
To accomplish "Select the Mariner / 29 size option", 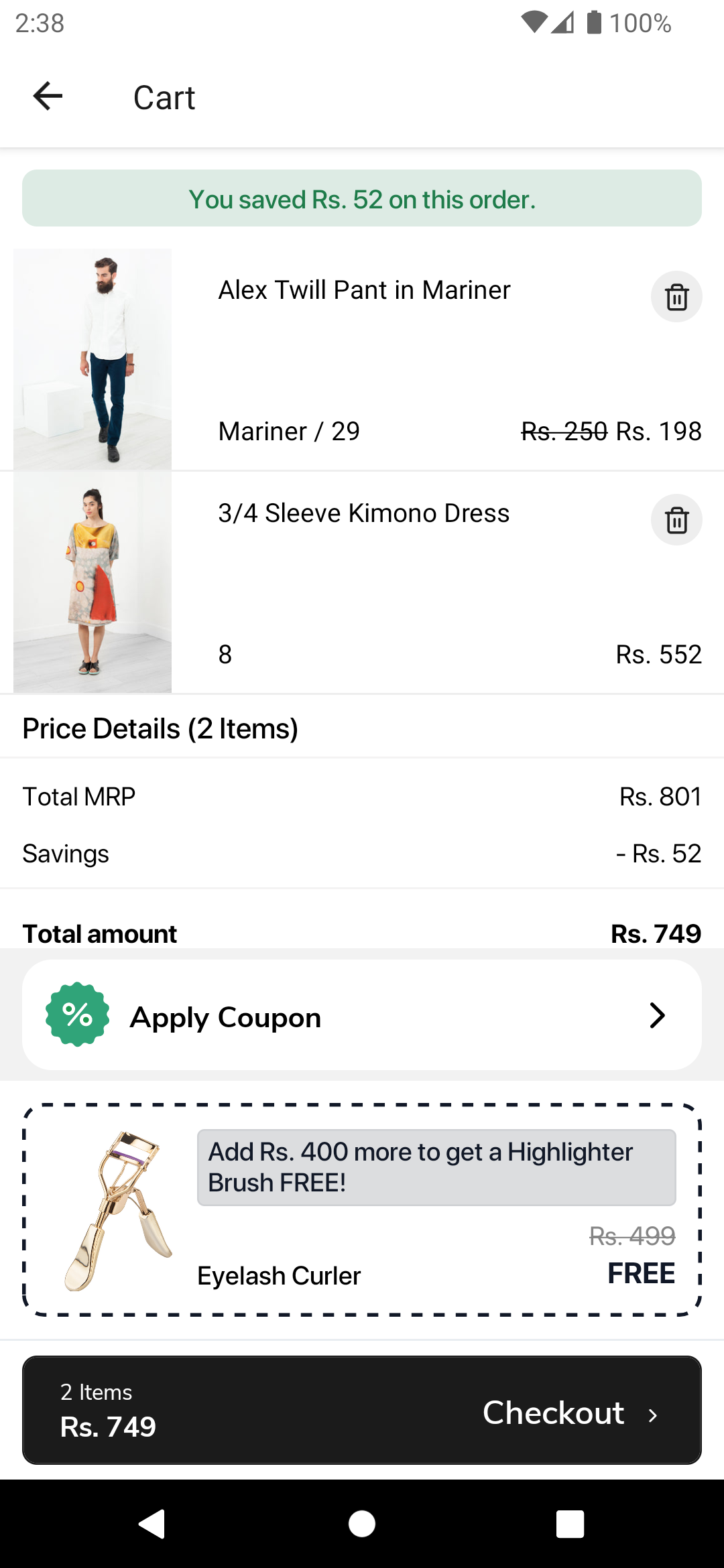I will 288,431.
